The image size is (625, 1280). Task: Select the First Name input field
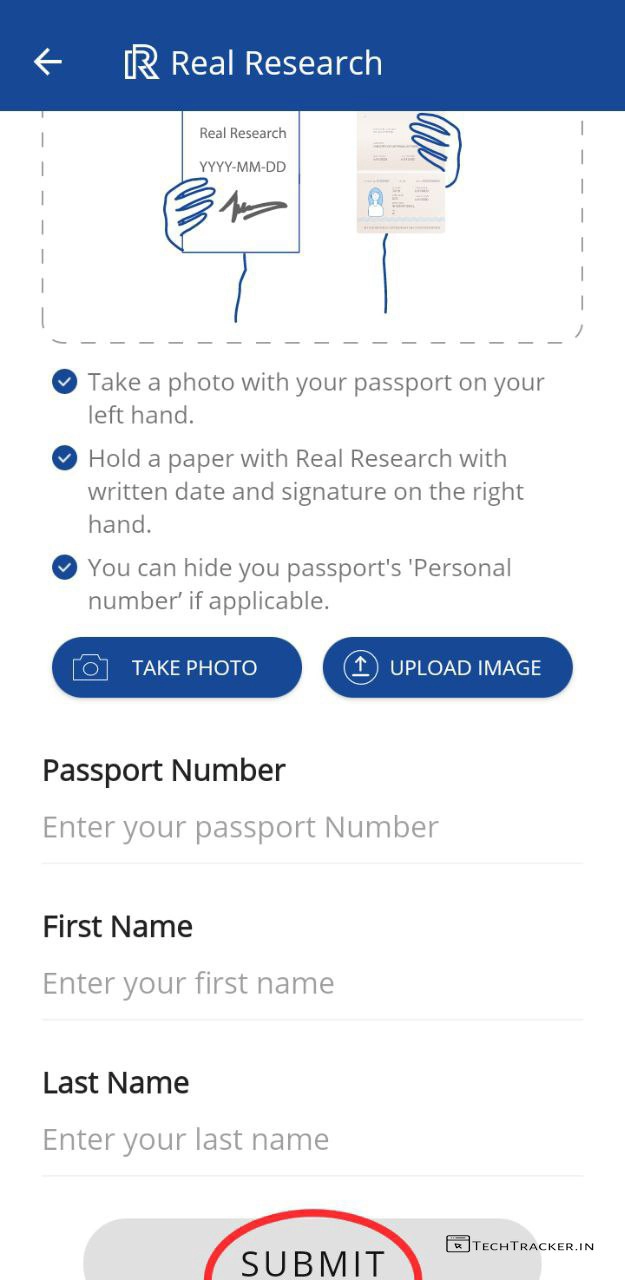pyautogui.click(x=311, y=983)
